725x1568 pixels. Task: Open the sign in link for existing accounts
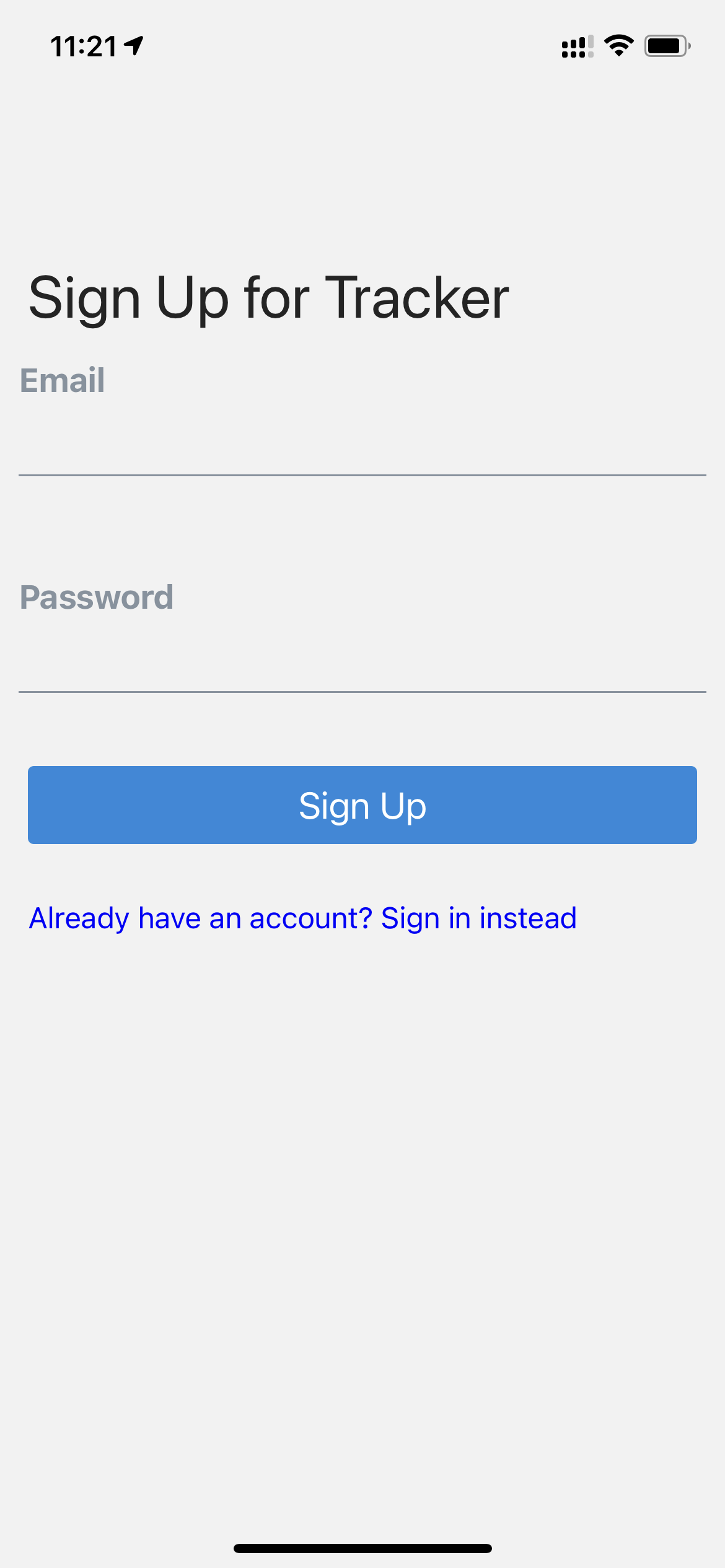tap(304, 918)
